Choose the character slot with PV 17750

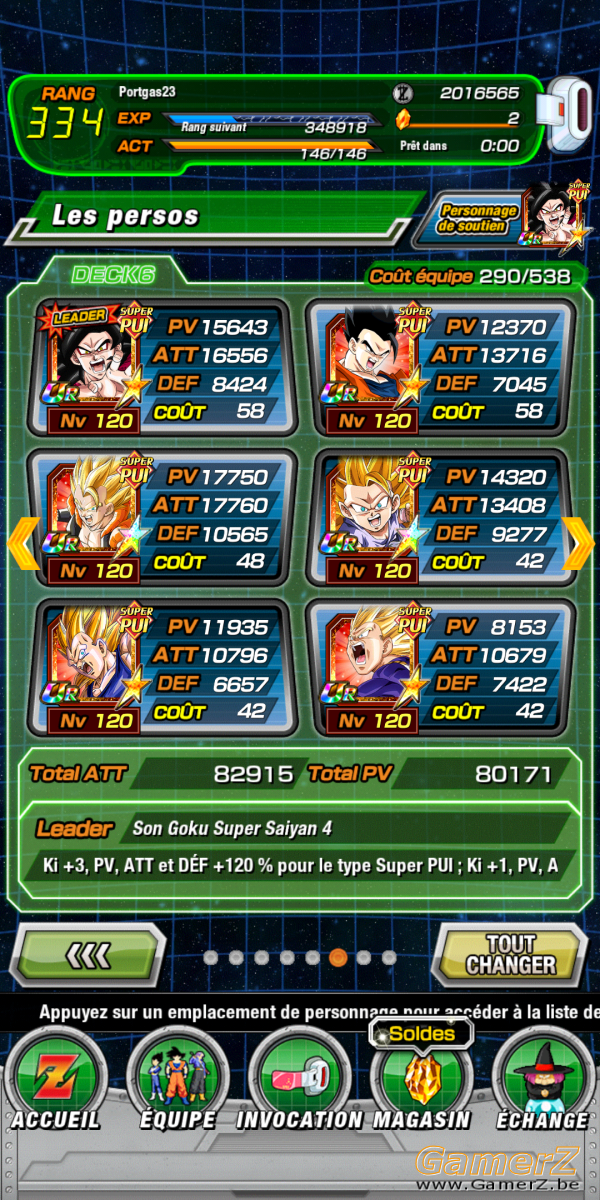click(161, 517)
